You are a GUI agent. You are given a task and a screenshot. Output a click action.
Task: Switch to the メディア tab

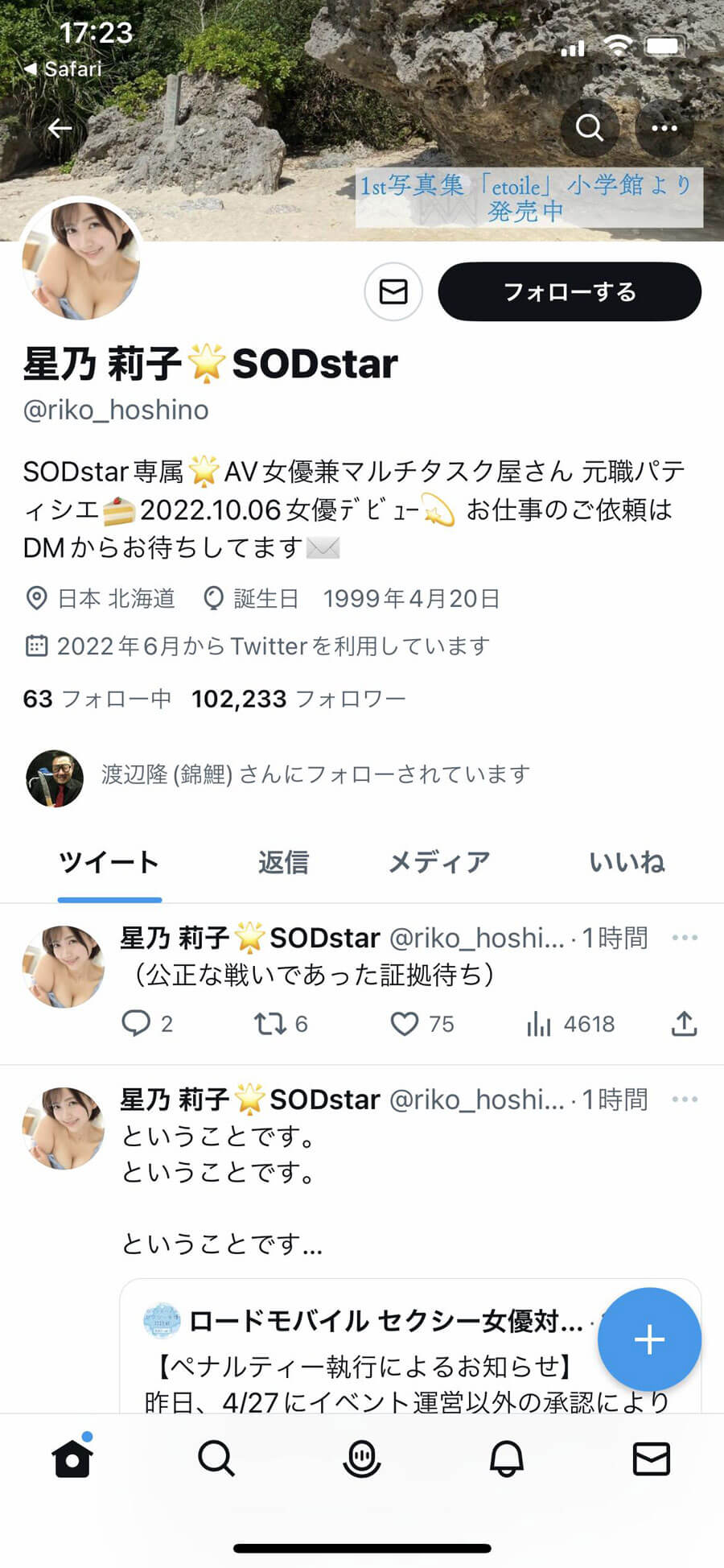point(439,862)
